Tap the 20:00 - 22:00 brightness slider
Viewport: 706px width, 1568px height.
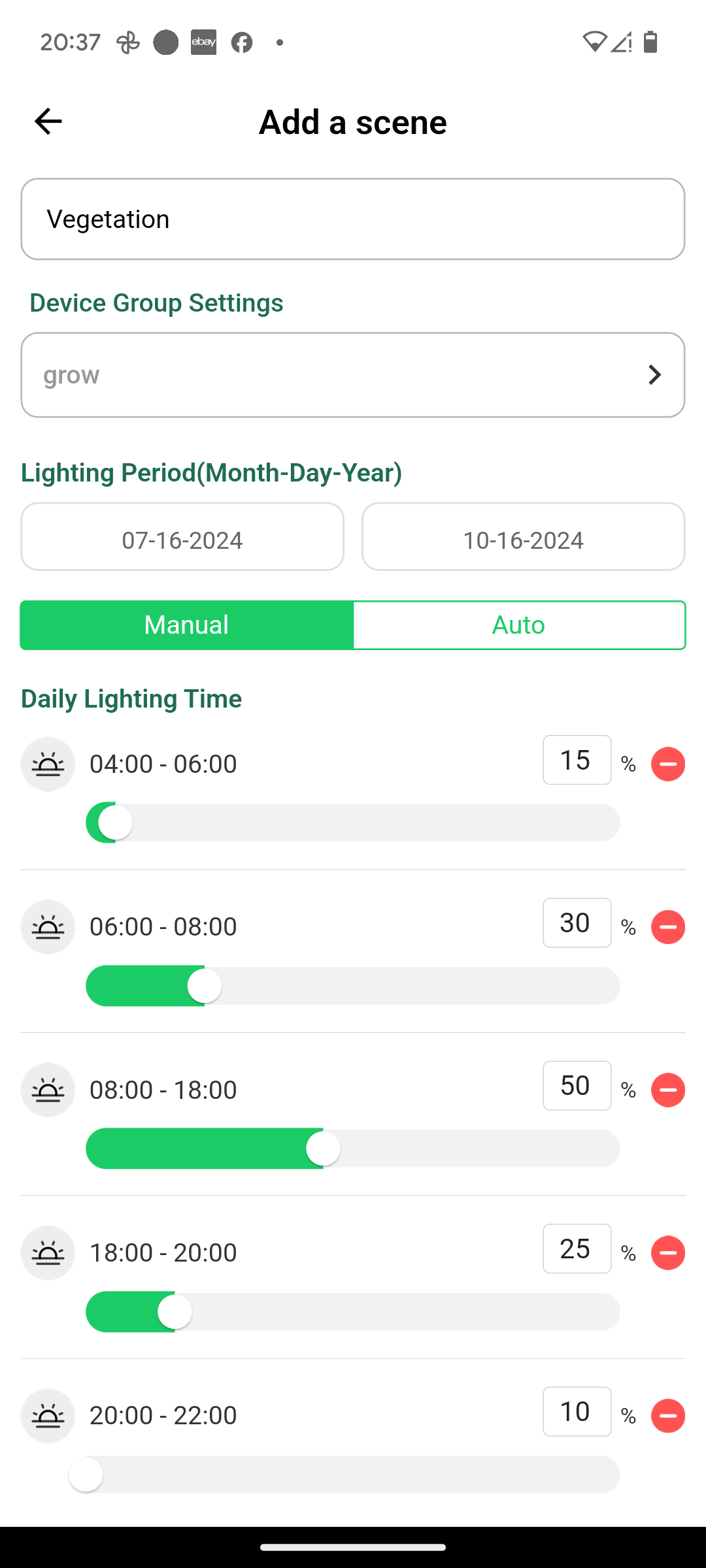(x=353, y=1475)
